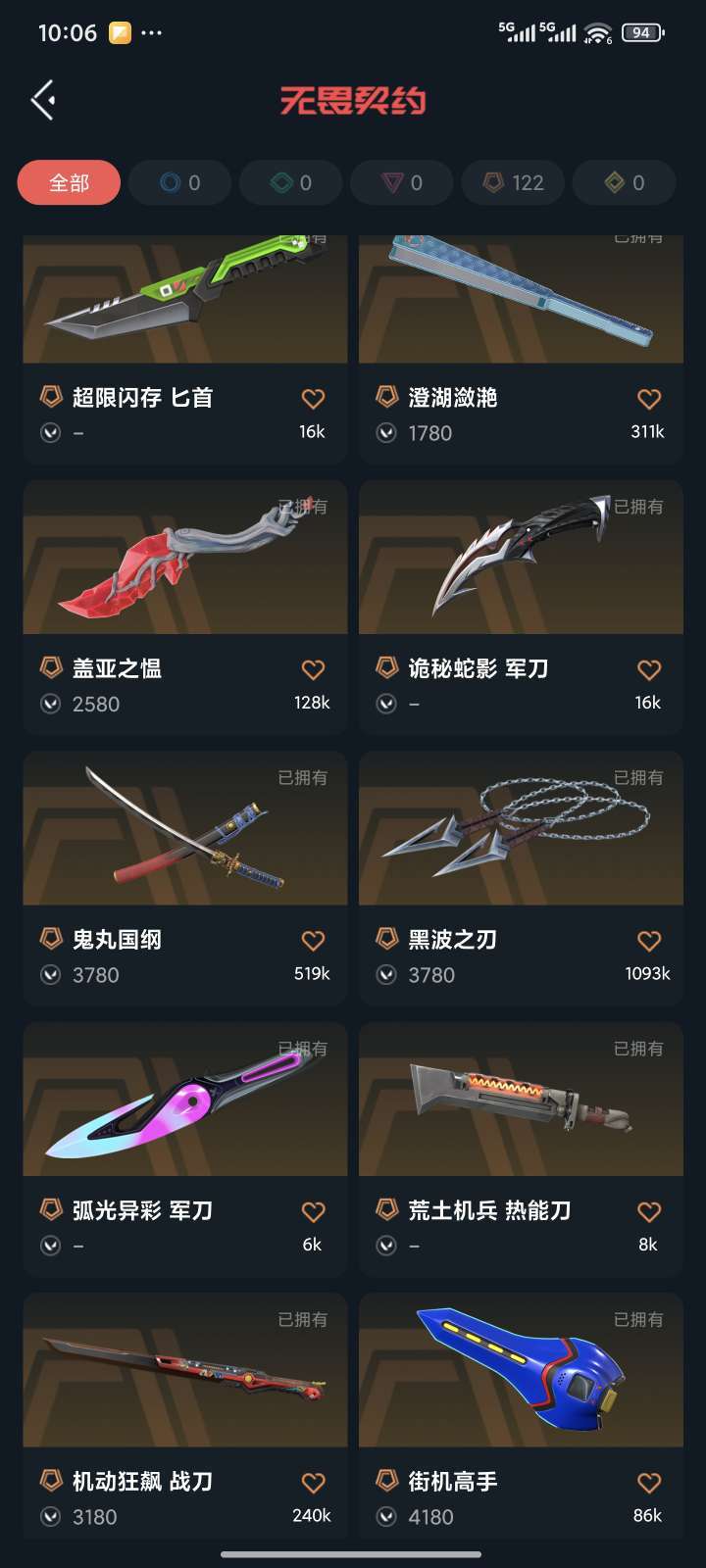This screenshot has height=1568, width=706.
Task: Like the 鬼丸国纲 skin
Action: point(313,941)
